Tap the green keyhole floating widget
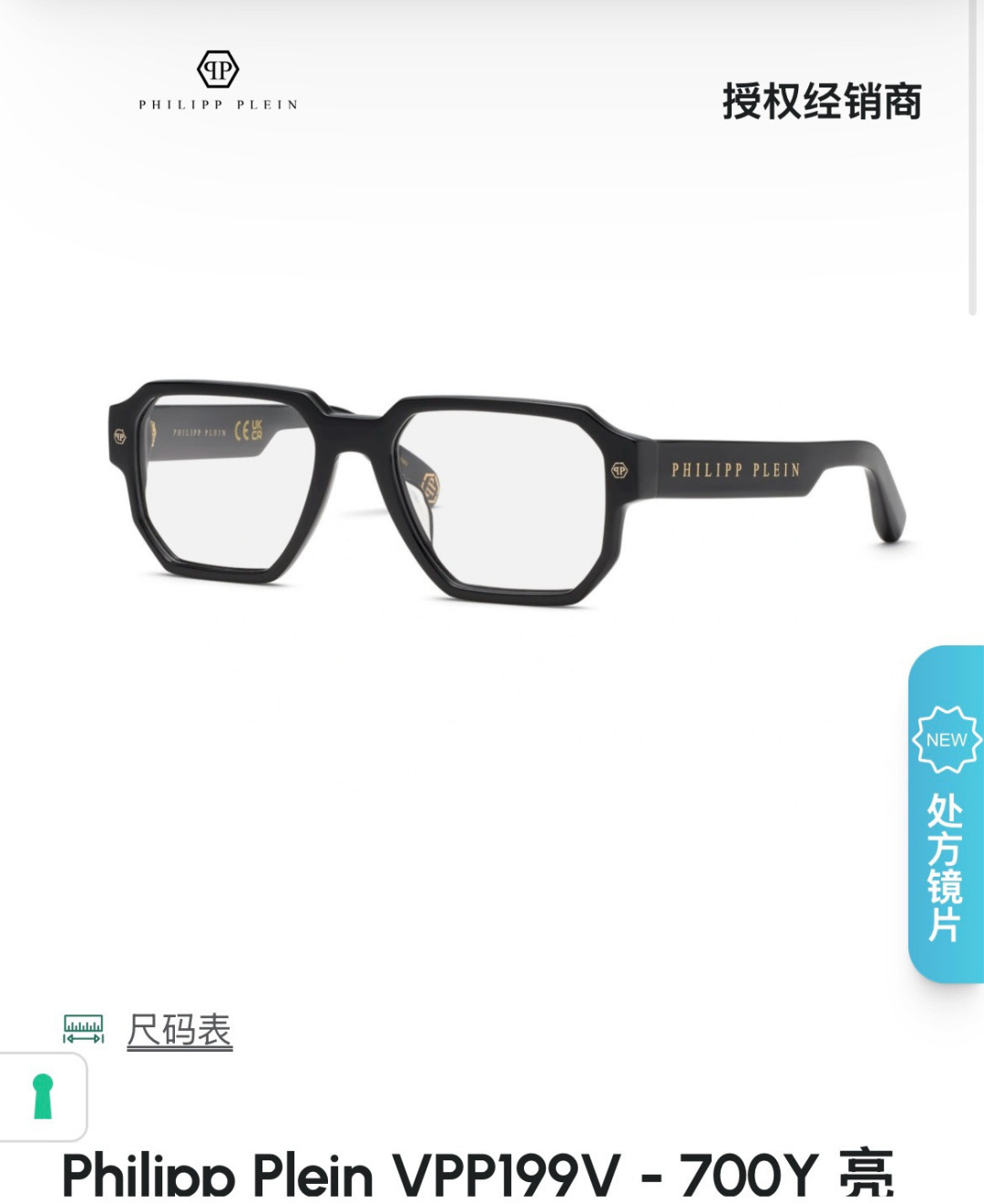Screen dimensions: 984x1204 pos(43,1096)
